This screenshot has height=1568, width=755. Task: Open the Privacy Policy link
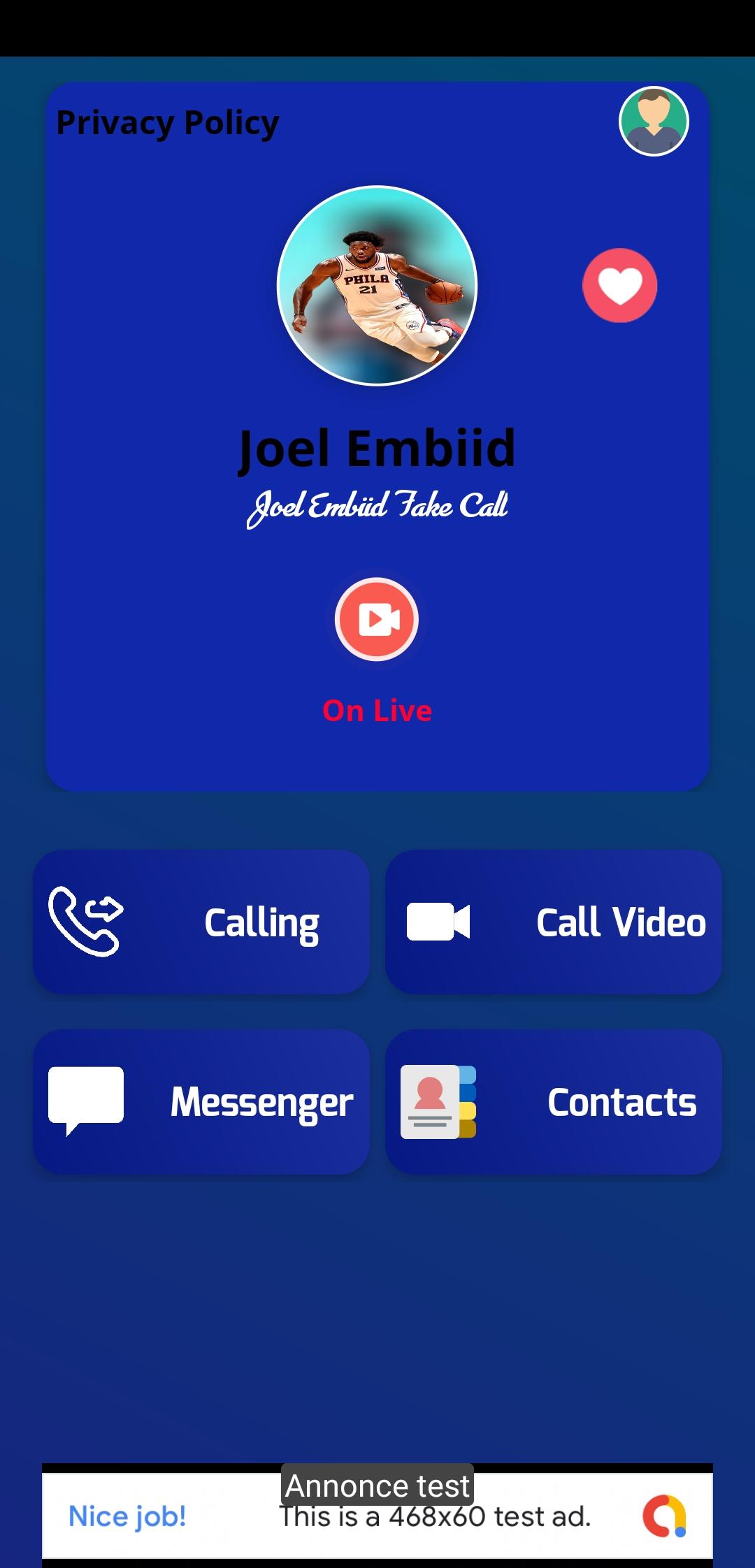click(168, 123)
